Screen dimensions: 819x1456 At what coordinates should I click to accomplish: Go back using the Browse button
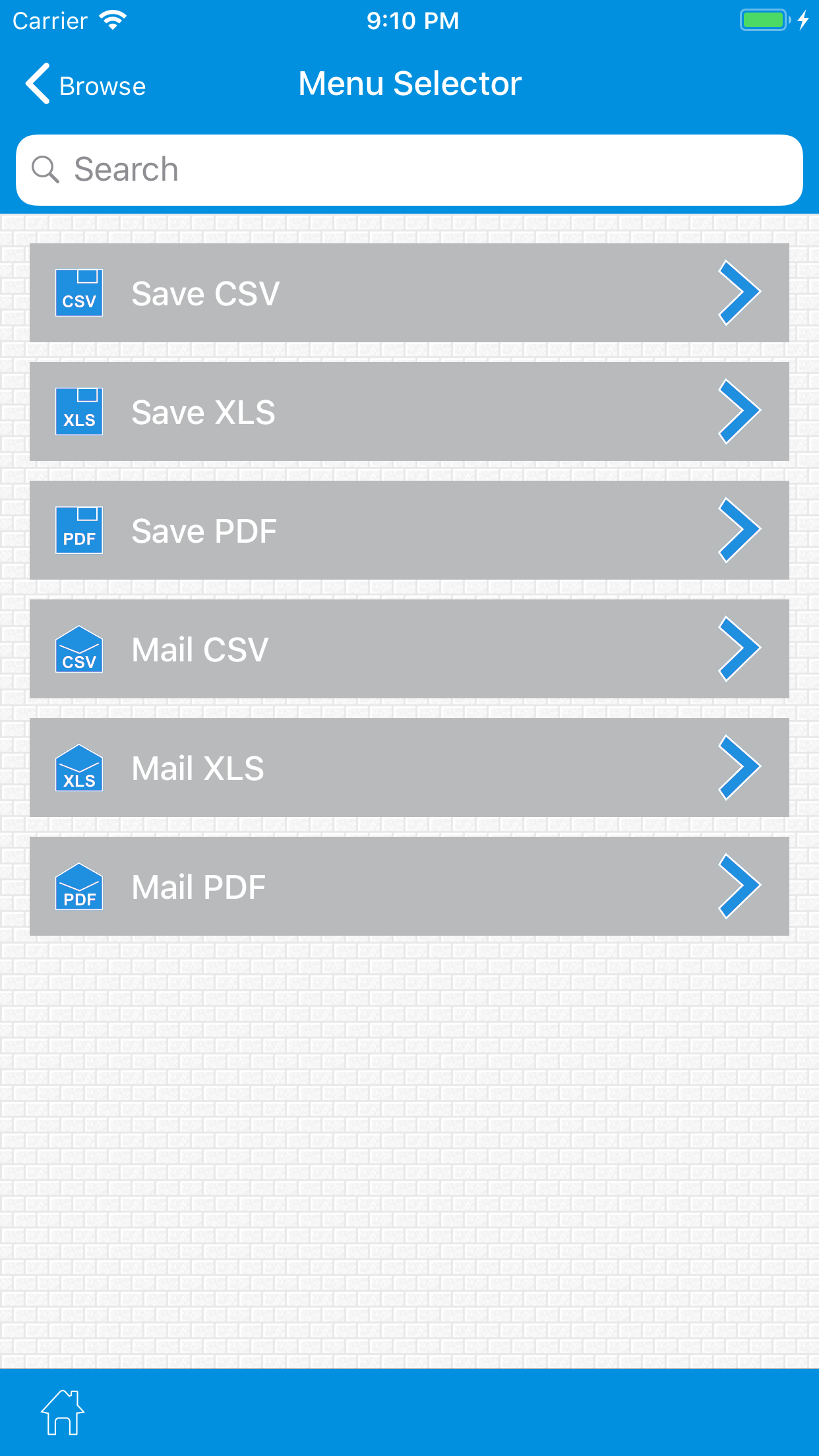pyautogui.click(x=84, y=84)
